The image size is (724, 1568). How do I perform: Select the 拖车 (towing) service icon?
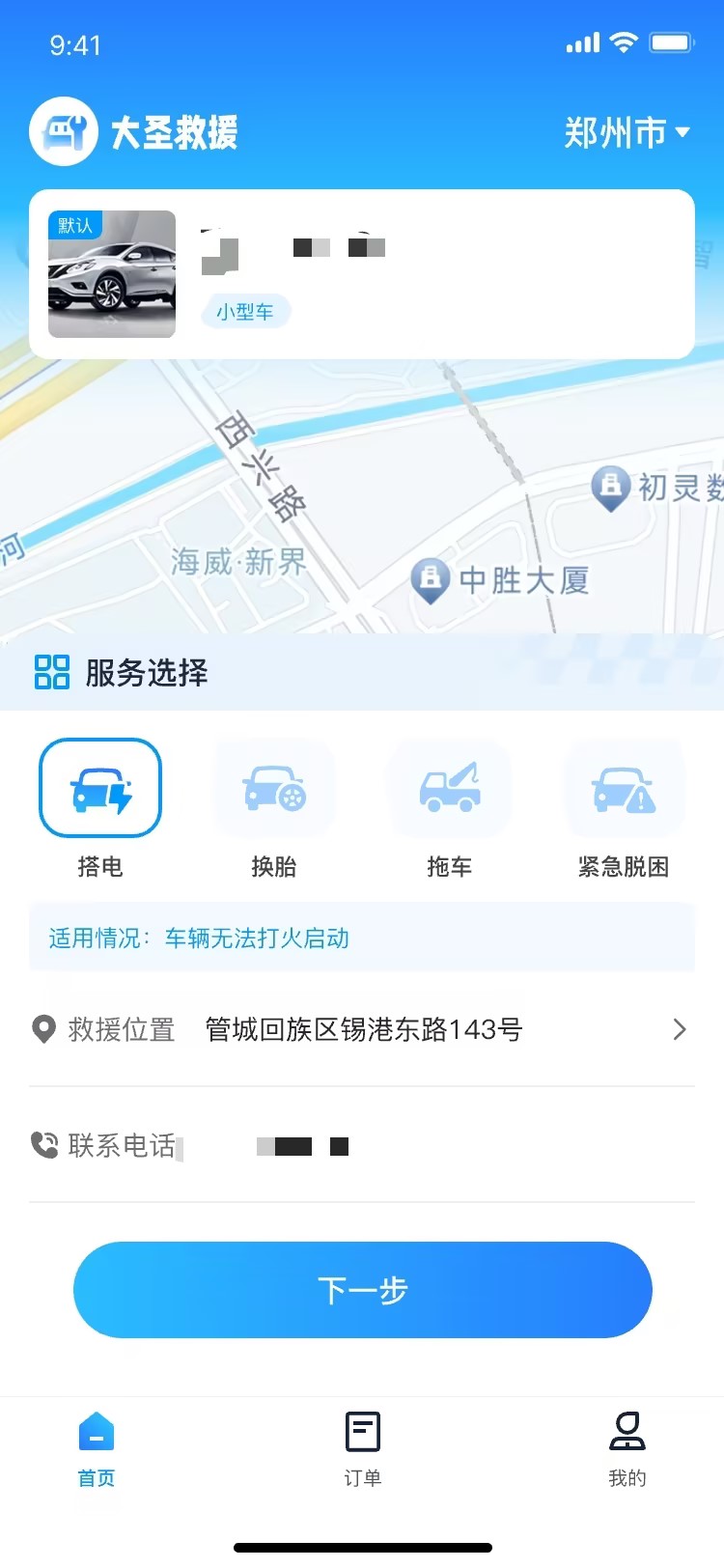(x=449, y=787)
